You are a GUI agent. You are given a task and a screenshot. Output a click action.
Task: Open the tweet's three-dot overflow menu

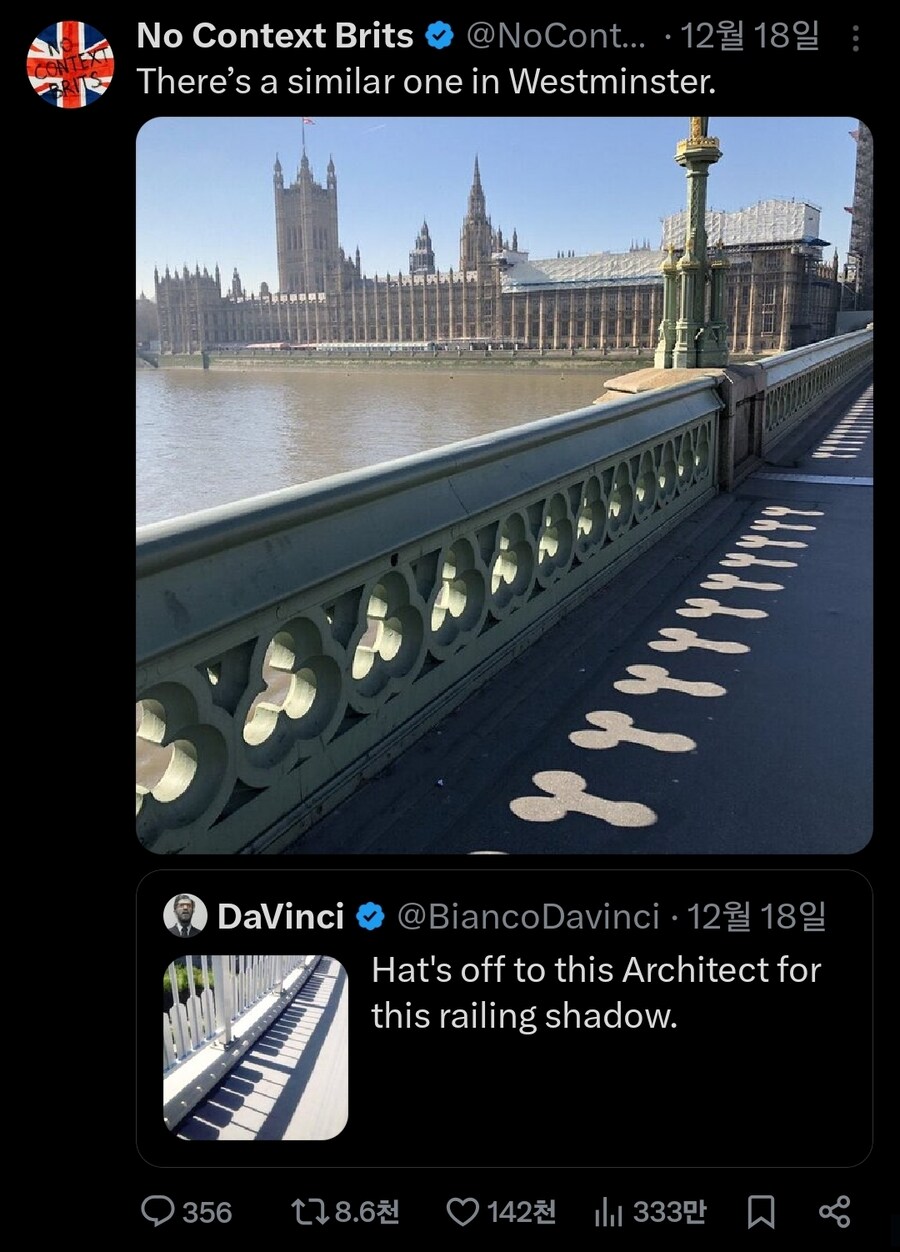point(855,39)
